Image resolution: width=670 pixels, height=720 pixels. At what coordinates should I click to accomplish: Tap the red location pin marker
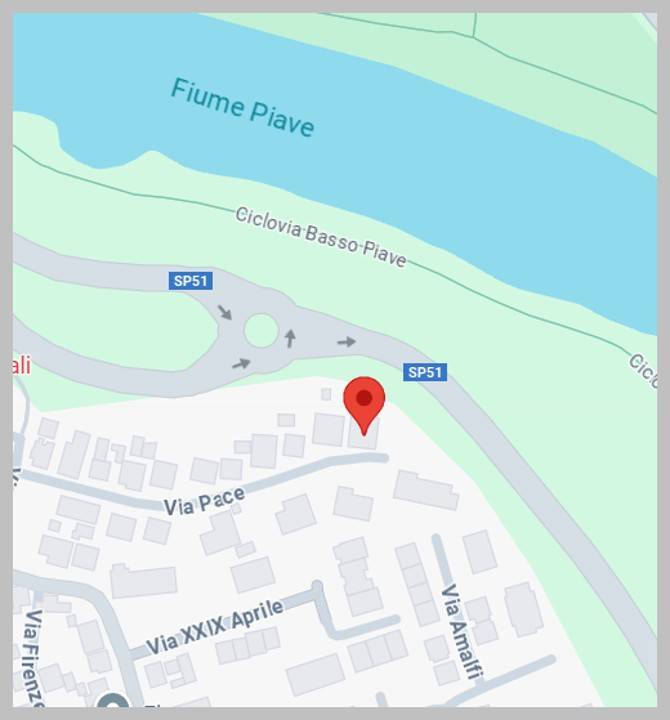point(364,402)
